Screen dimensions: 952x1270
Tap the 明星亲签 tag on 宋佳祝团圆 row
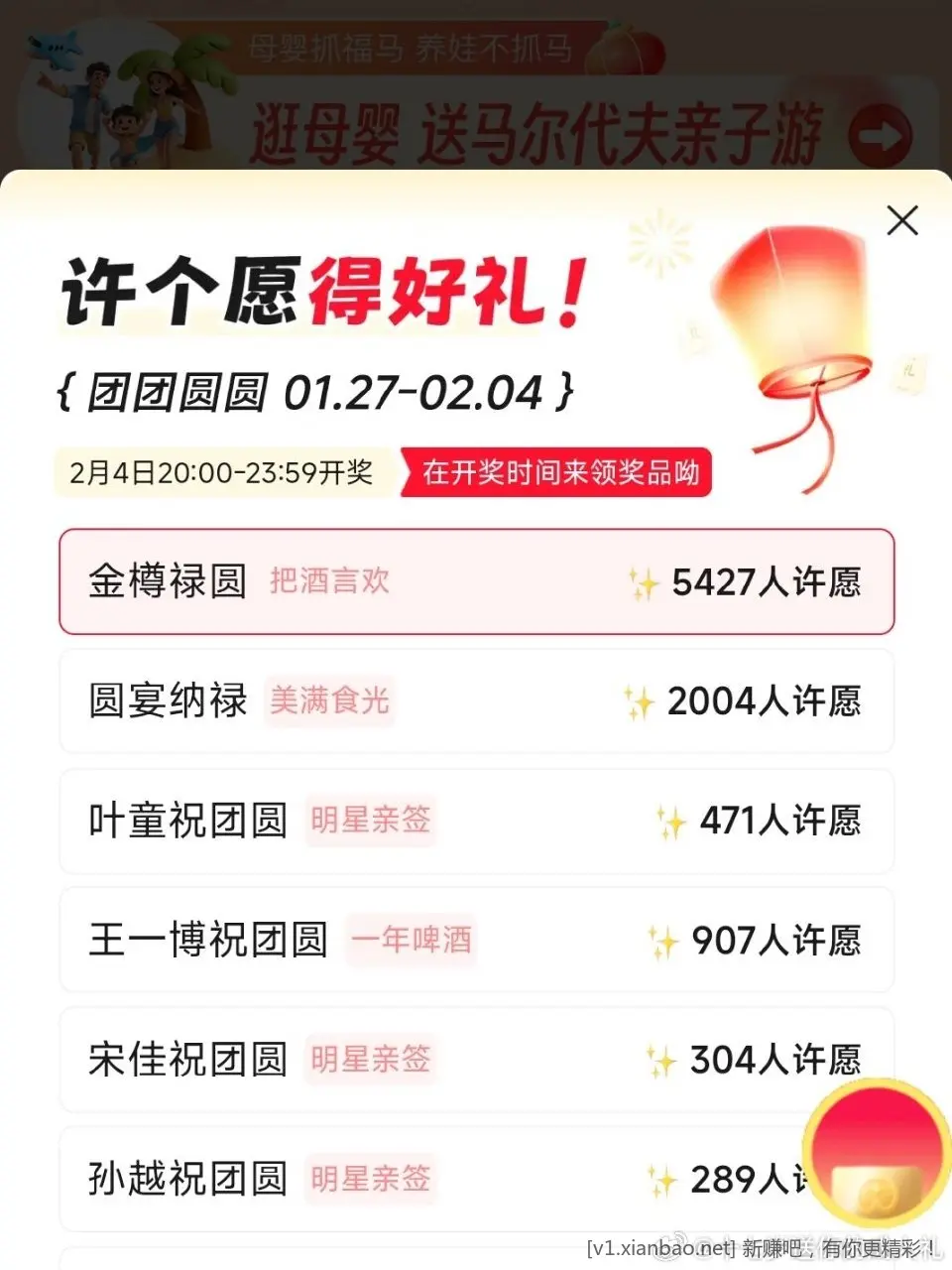(369, 1061)
